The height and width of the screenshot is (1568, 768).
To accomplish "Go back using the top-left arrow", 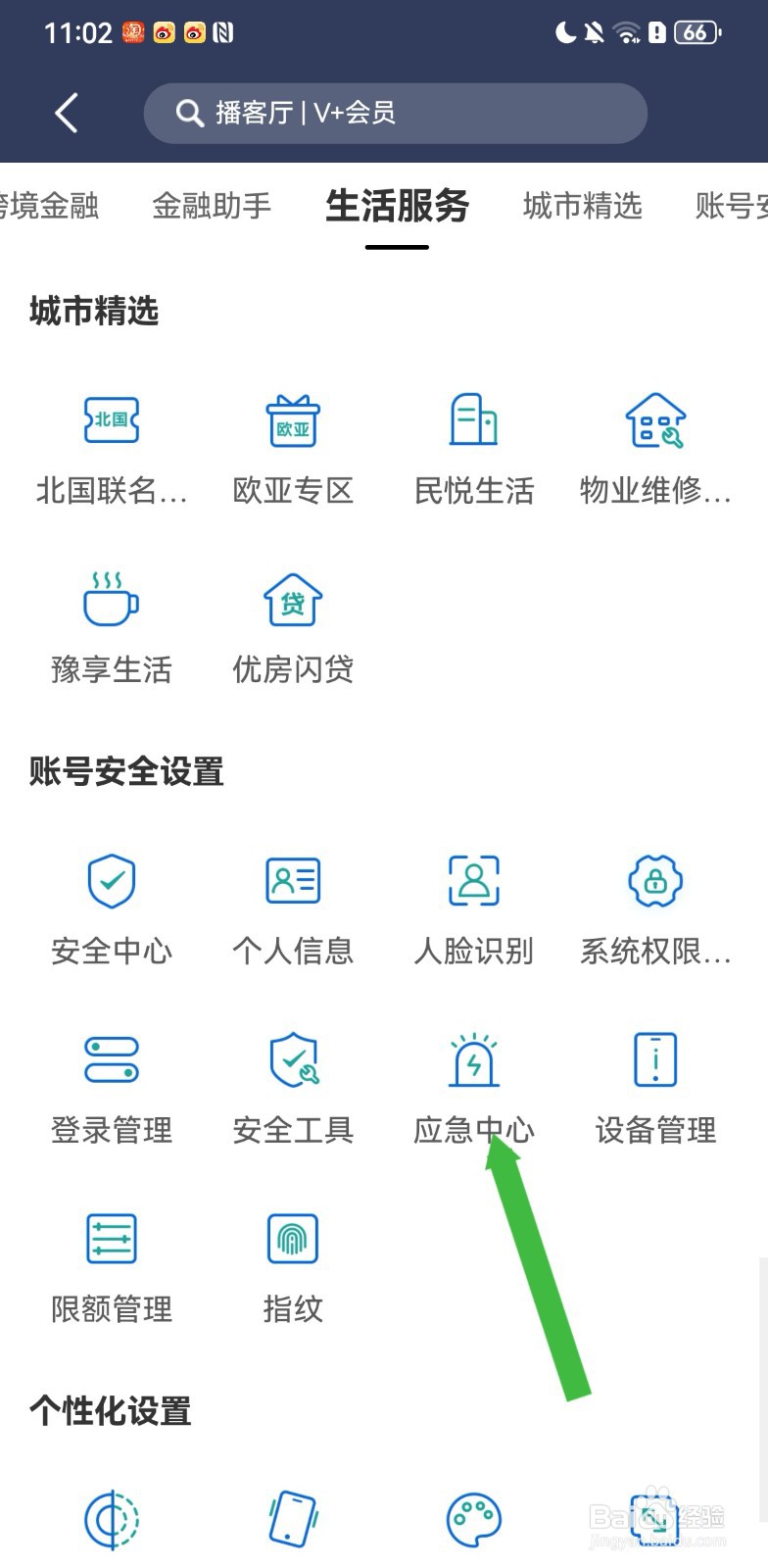I will pos(66,113).
